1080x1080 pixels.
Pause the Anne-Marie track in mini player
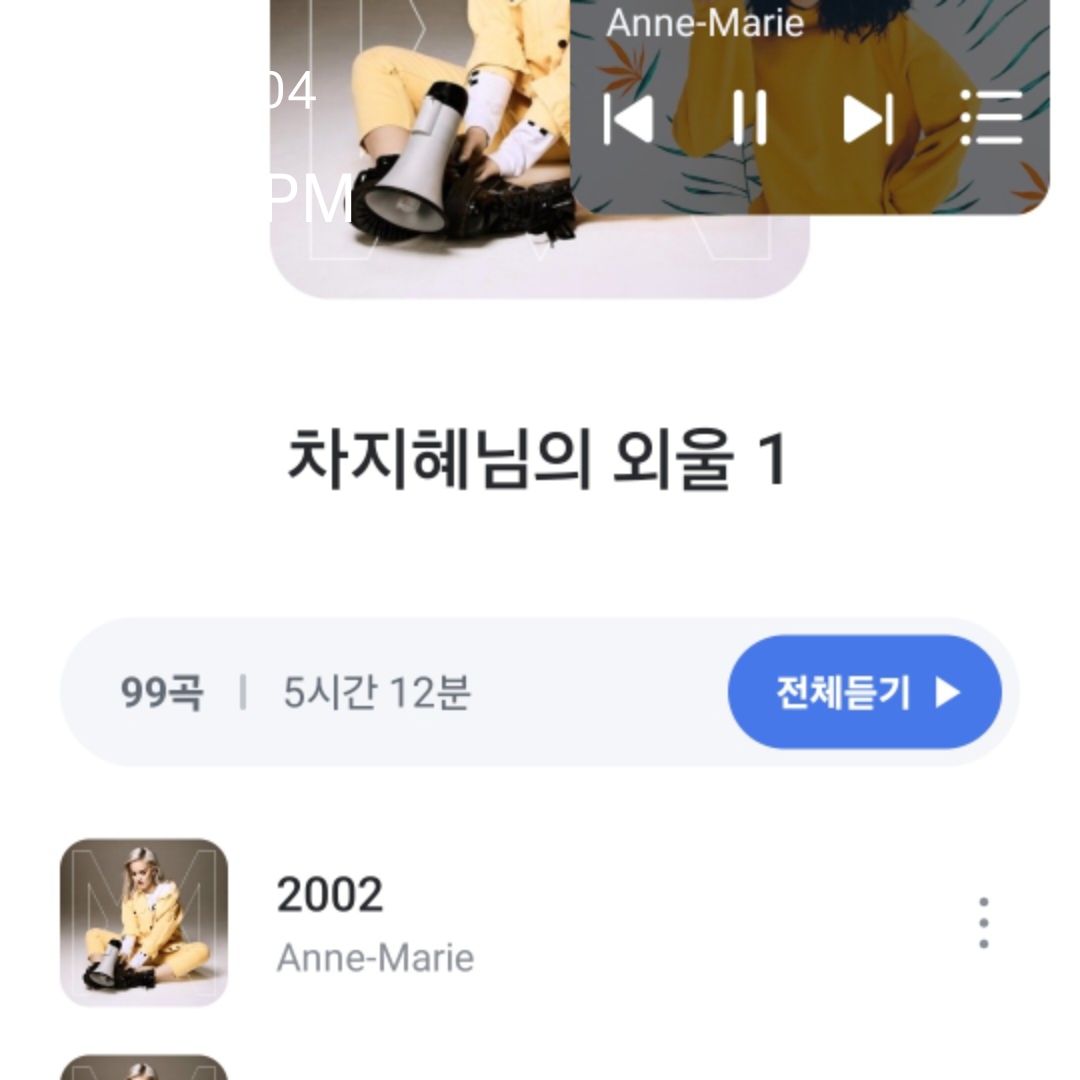pos(749,119)
